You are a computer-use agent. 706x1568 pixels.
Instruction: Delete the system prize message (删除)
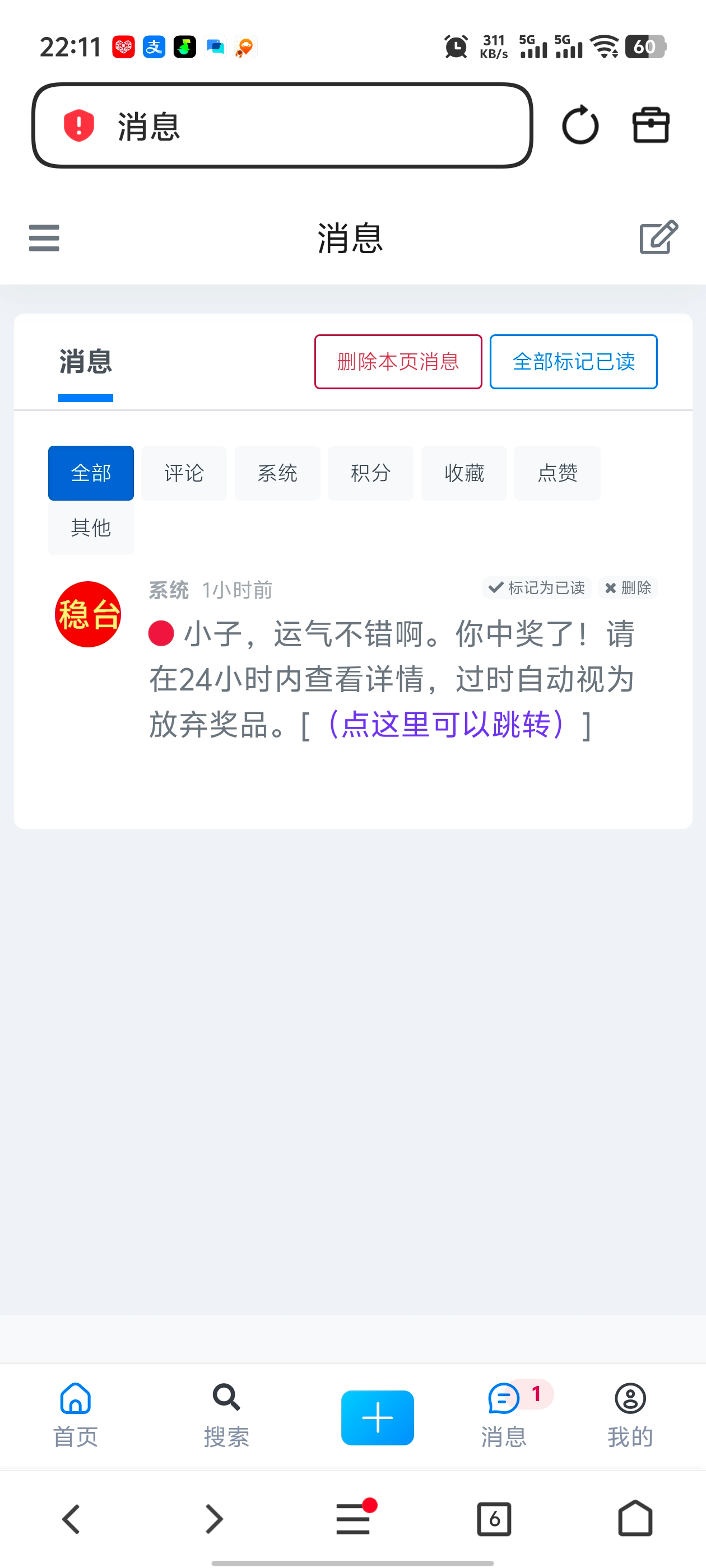[x=628, y=588]
